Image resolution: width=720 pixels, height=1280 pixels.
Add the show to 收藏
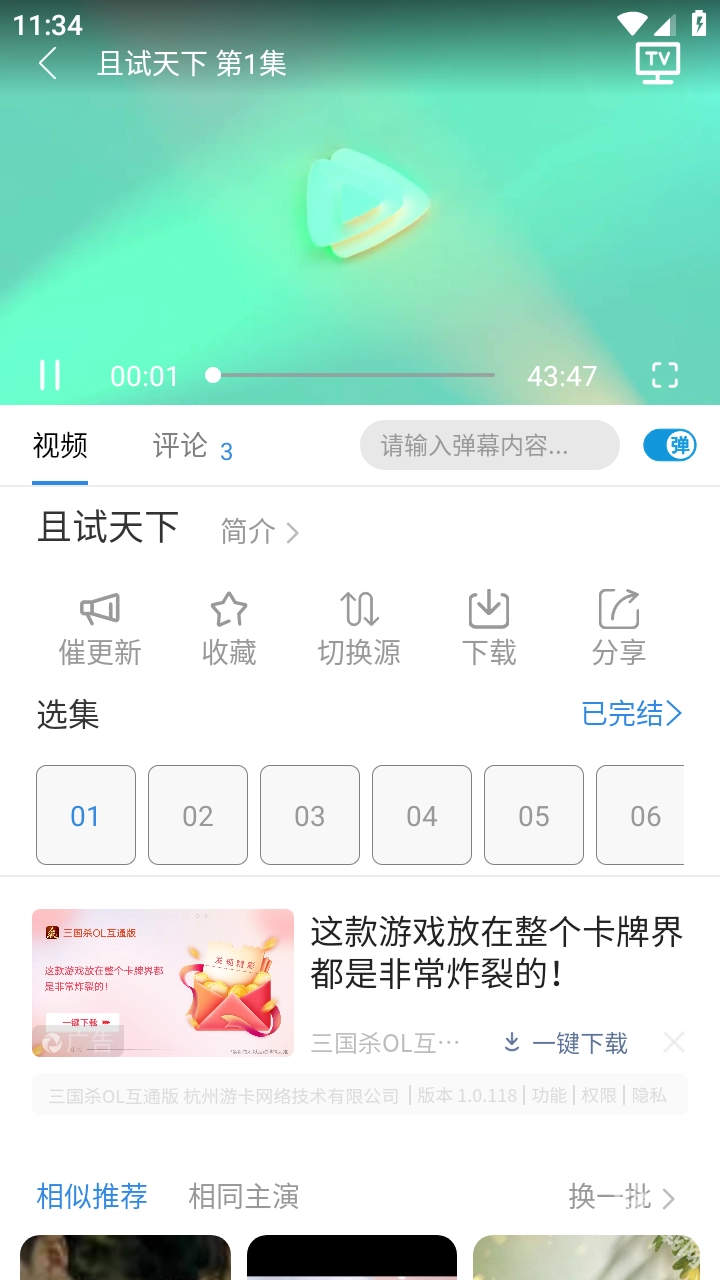(x=229, y=628)
